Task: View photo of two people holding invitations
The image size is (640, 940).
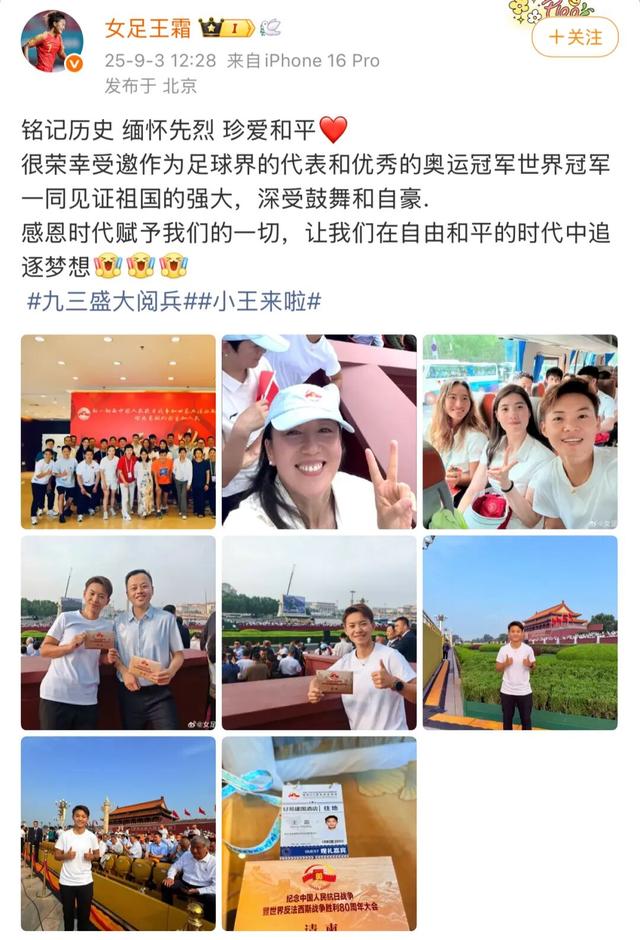Action: pyautogui.click(x=118, y=632)
